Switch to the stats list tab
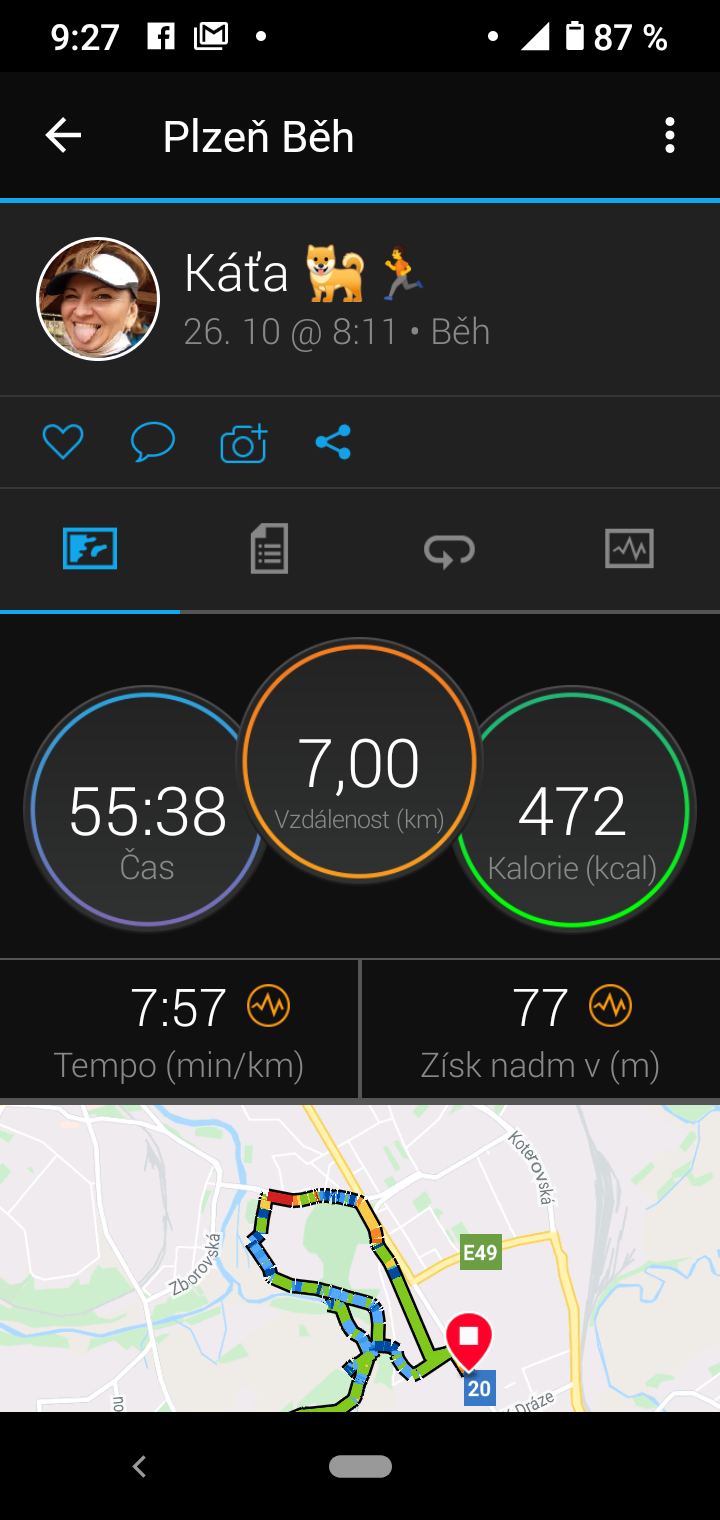The width and height of the screenshot is (720, 1520). [269, 549]
